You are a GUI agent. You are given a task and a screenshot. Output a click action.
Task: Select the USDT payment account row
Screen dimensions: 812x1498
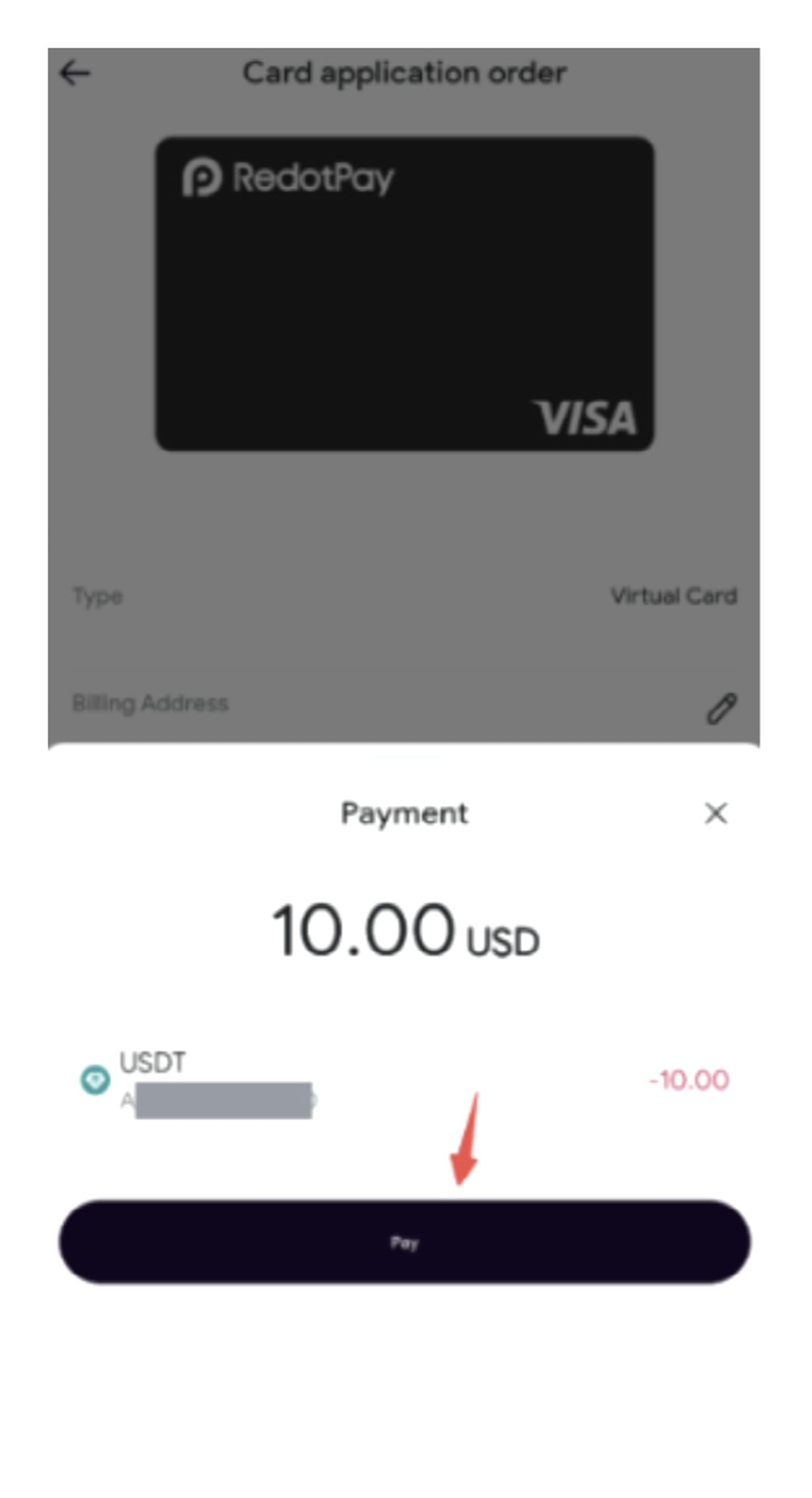coord(404,1079)
